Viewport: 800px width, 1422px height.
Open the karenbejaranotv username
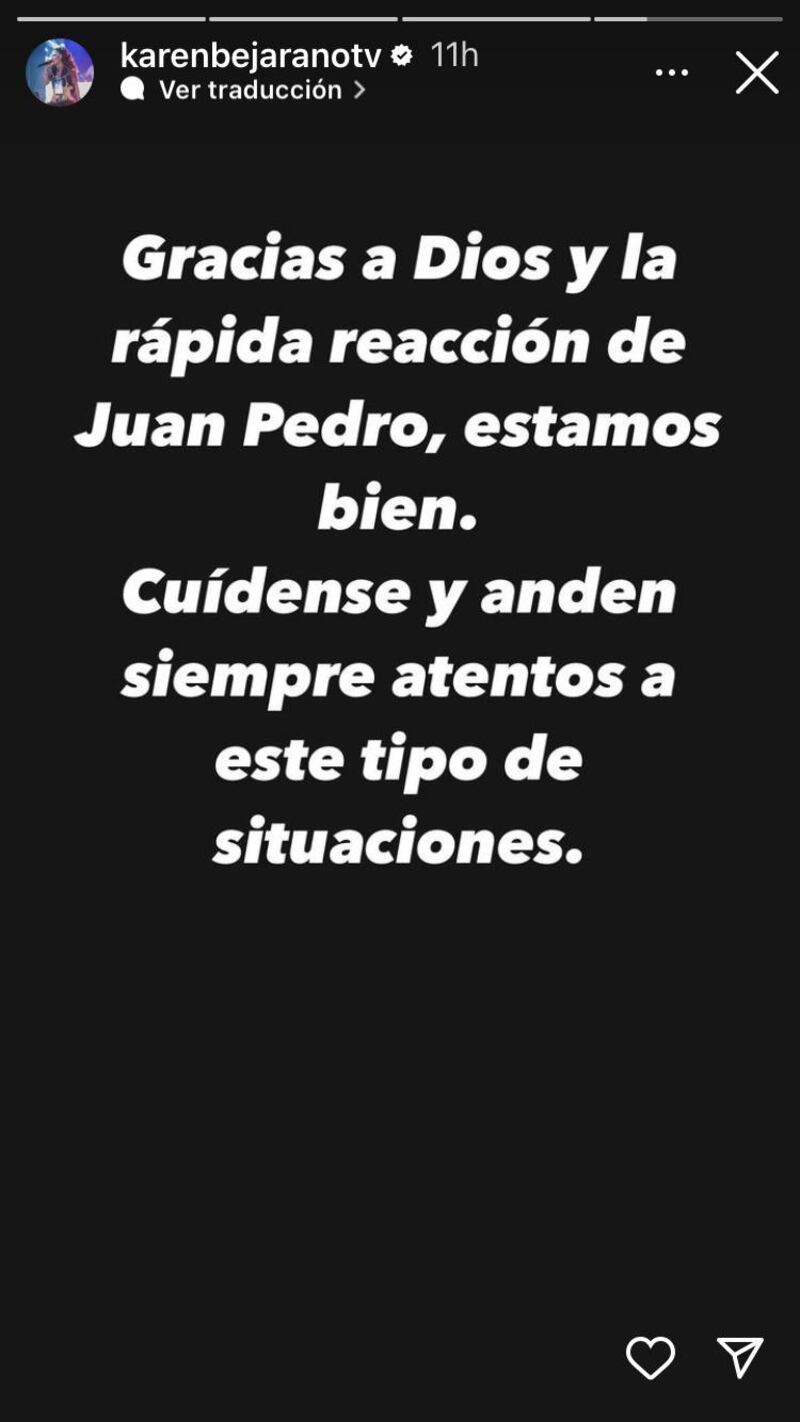[x=251, y=55]
